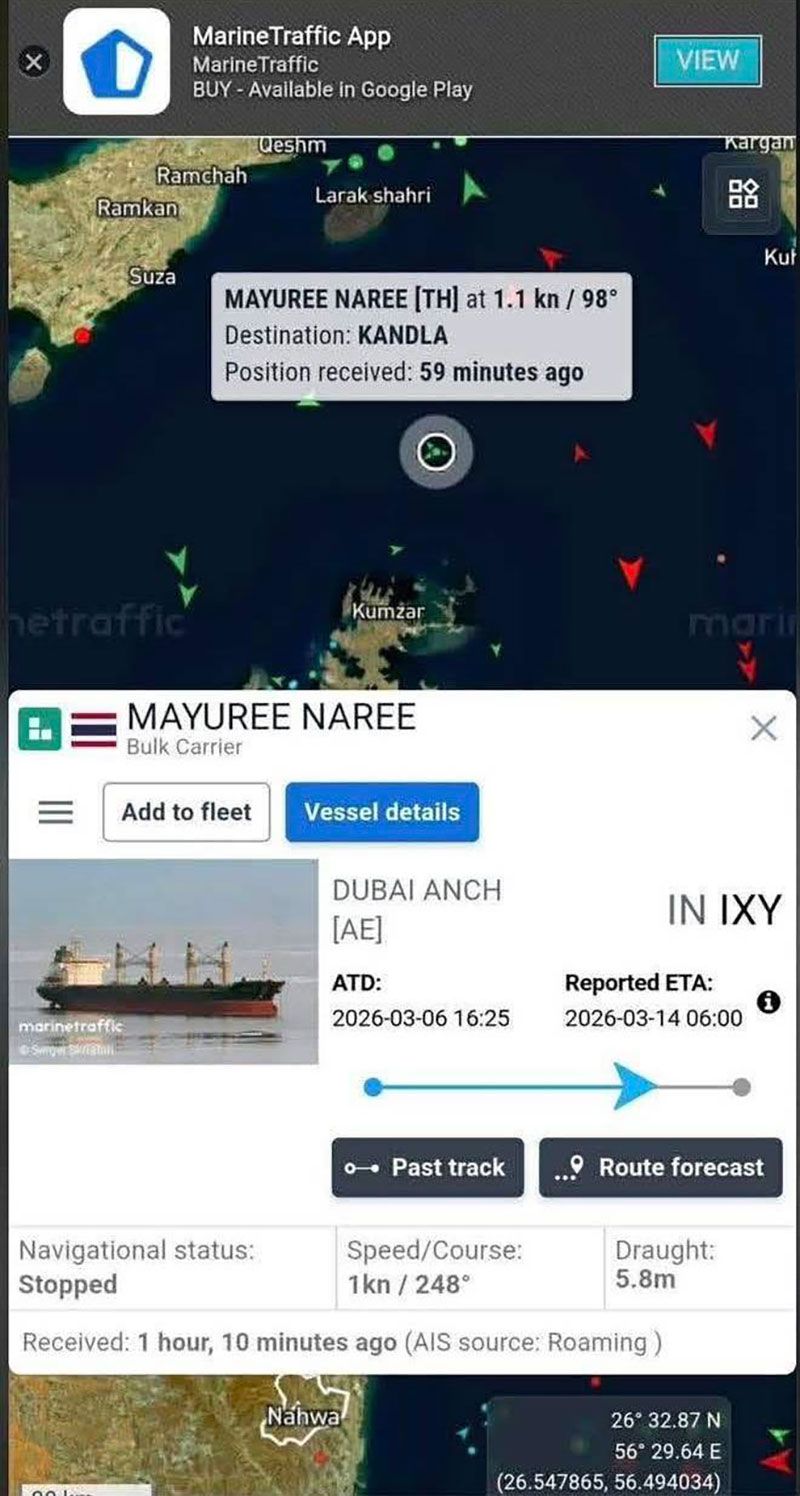The width and height of the screenshot is (800, 1496).
Task: Open the hamburger menu in vessel panel
Action: 55,812
